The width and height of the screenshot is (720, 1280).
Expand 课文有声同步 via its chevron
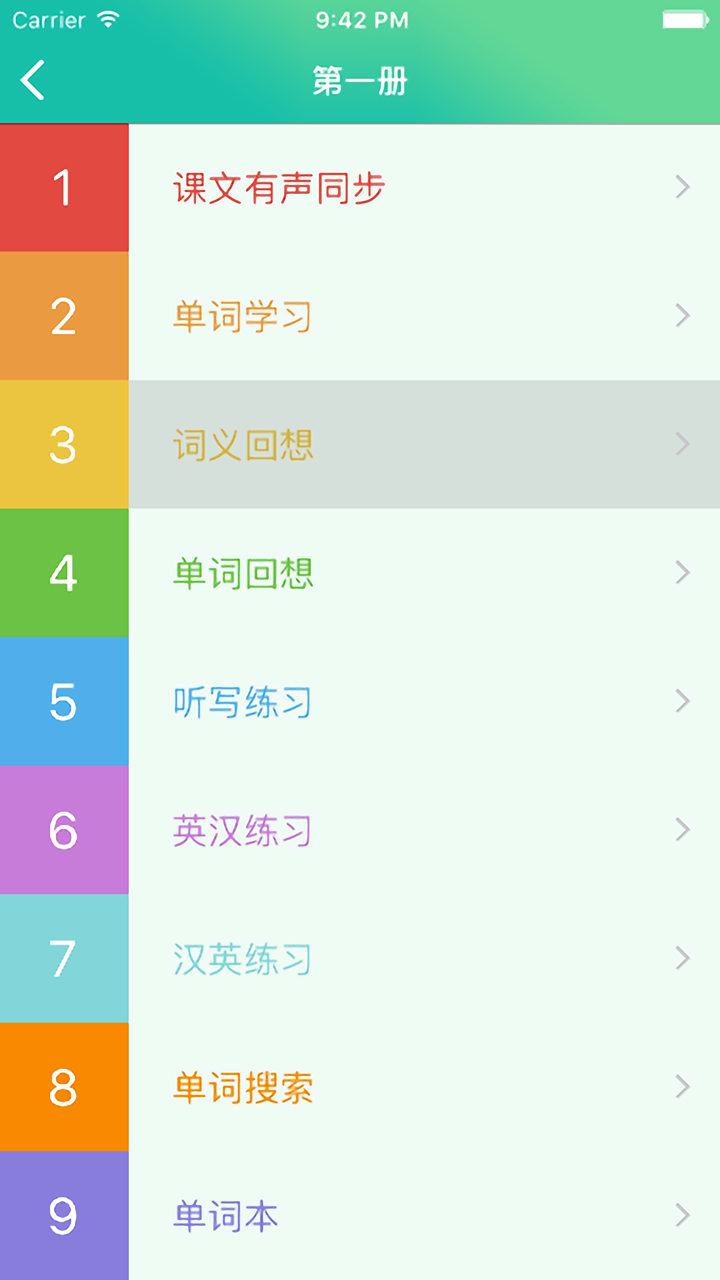pos(682,187)
